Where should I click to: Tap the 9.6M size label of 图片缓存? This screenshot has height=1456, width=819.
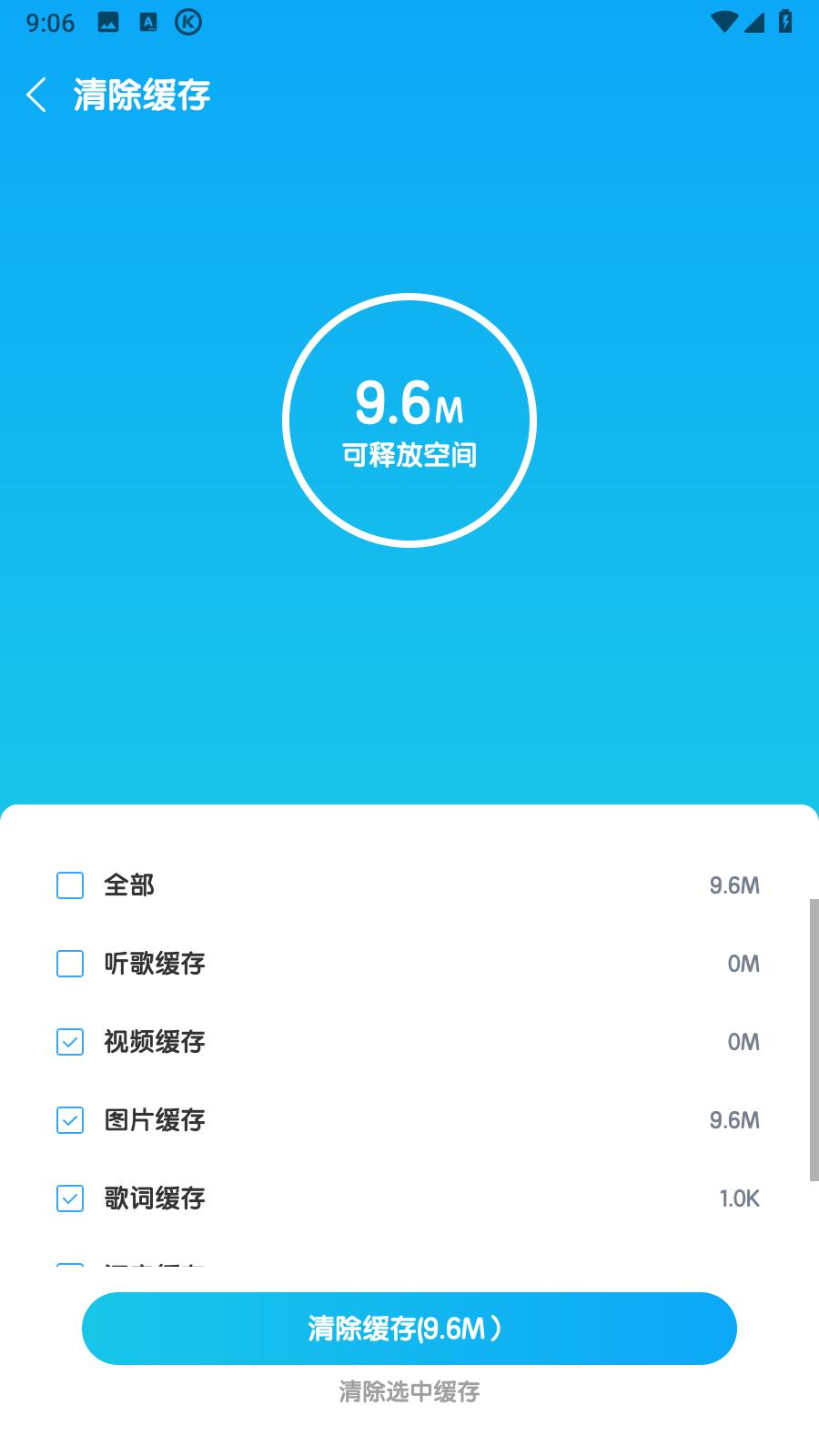click(735, 1118)
